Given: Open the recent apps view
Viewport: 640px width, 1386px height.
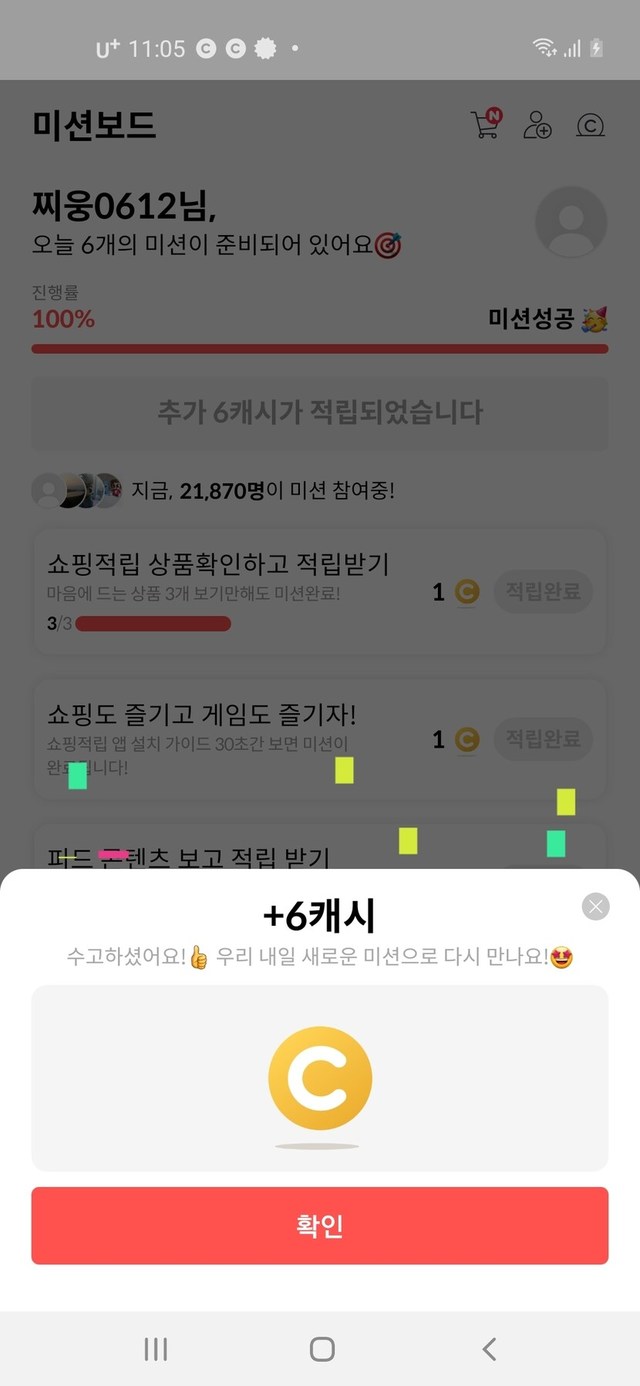Looking at the screenshot, I should point(155,1349).
